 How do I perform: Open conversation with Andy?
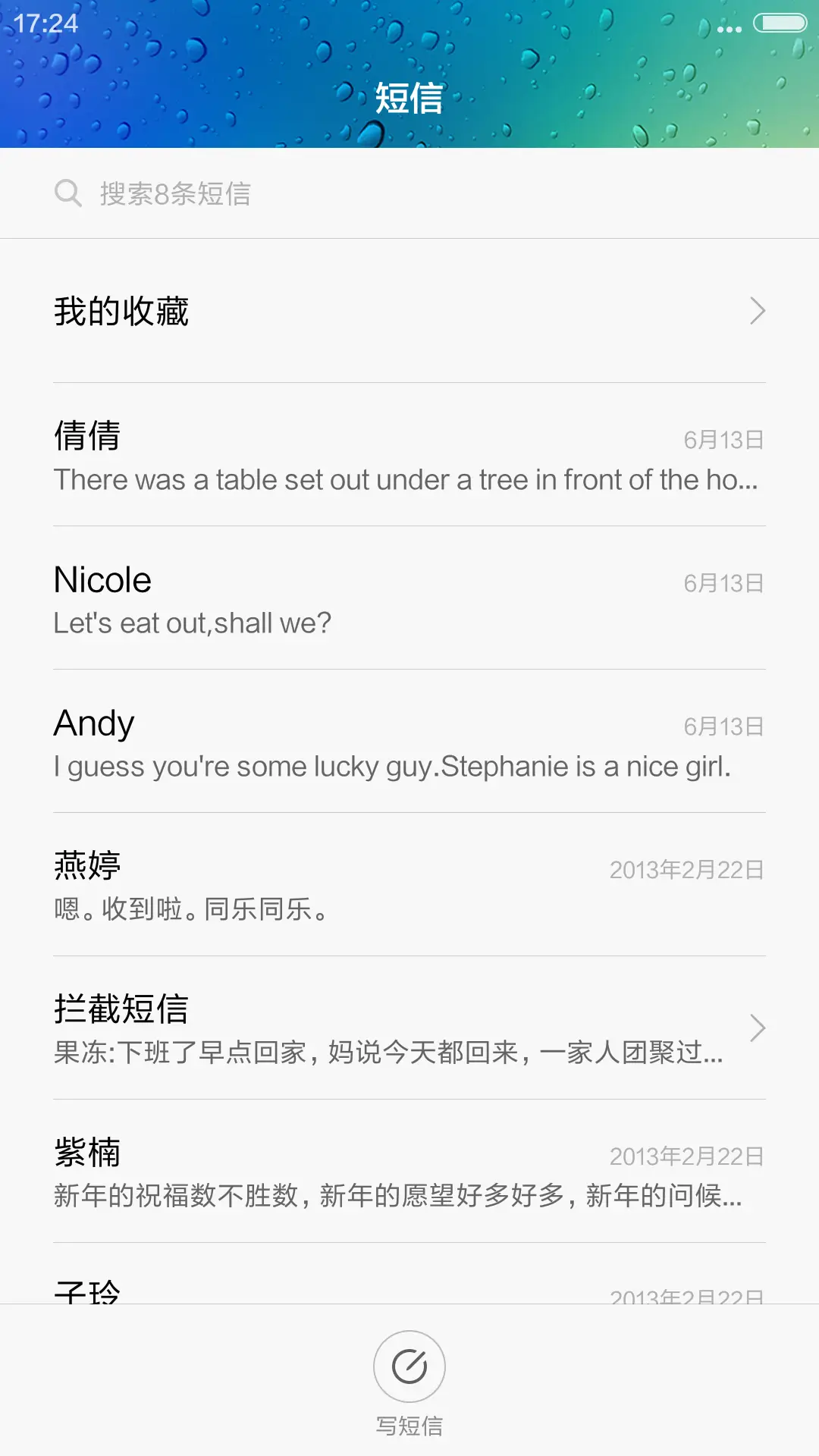pos(303,743)
